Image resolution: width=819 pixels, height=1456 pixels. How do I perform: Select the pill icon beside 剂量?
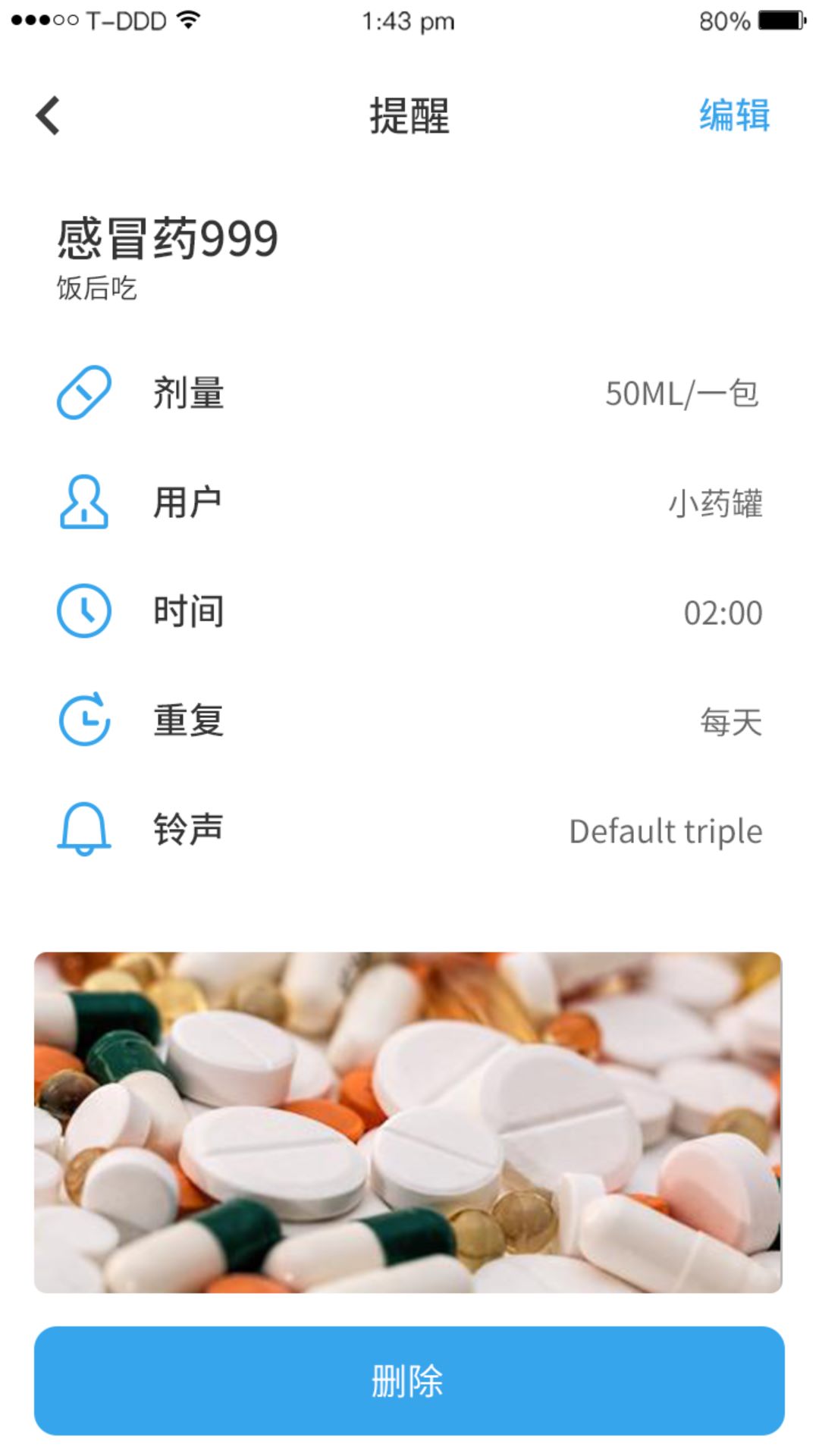83,391
